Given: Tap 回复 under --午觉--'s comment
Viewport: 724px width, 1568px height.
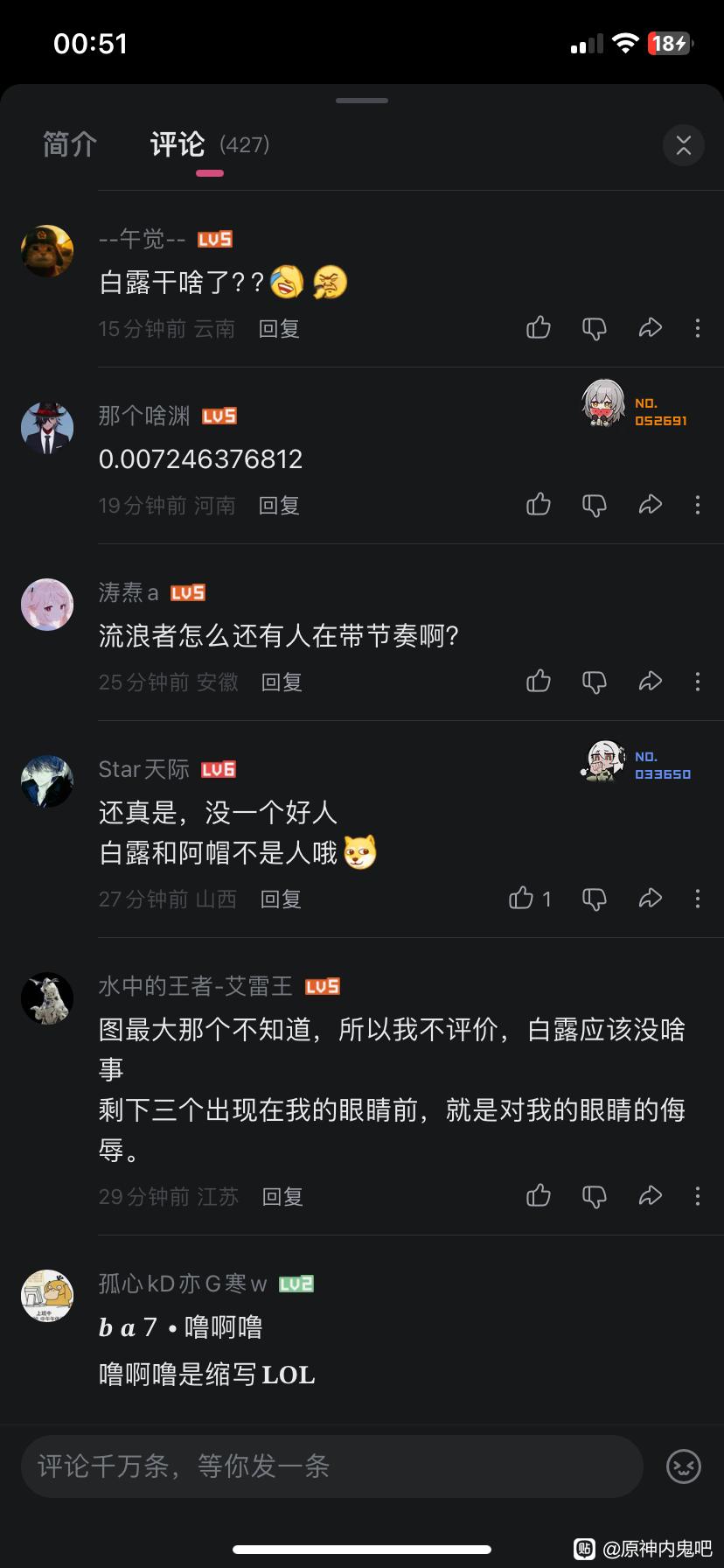Looking at the screenshot, I should (x=279, y=329).
